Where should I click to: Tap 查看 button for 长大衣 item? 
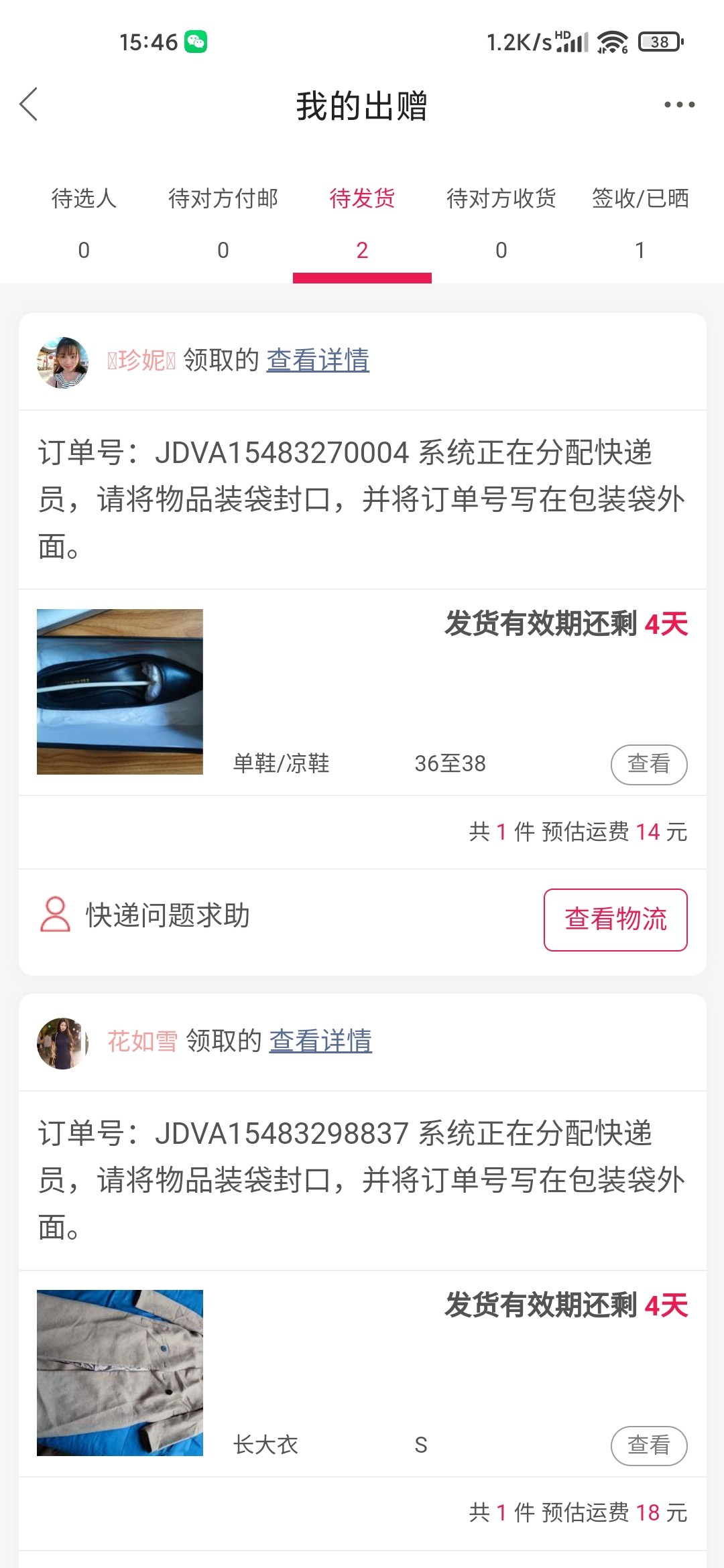pos(648,1445)
